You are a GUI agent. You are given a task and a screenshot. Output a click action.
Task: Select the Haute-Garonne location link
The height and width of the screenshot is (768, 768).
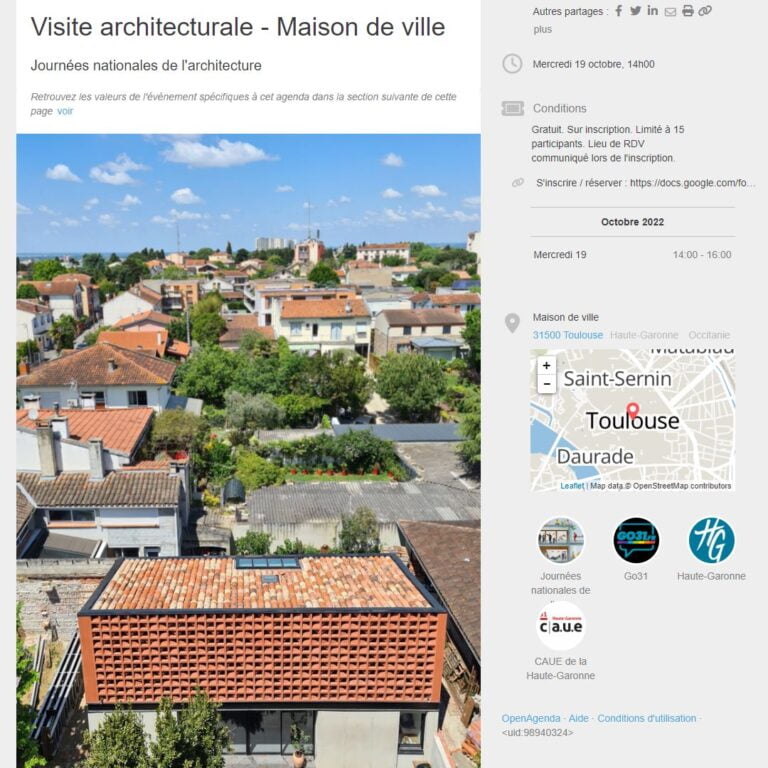coord(644,335)
